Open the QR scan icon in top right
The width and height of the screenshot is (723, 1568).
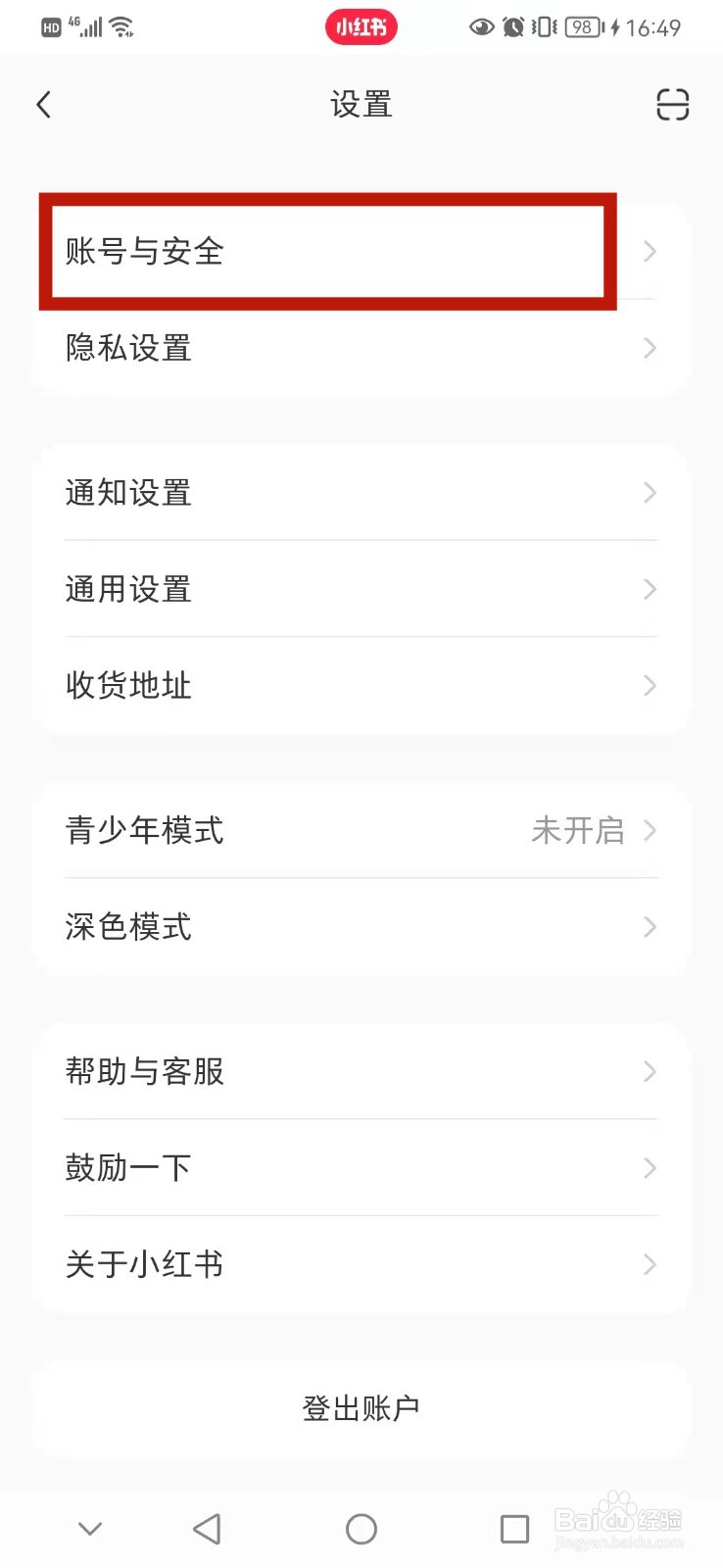point(672,105)
